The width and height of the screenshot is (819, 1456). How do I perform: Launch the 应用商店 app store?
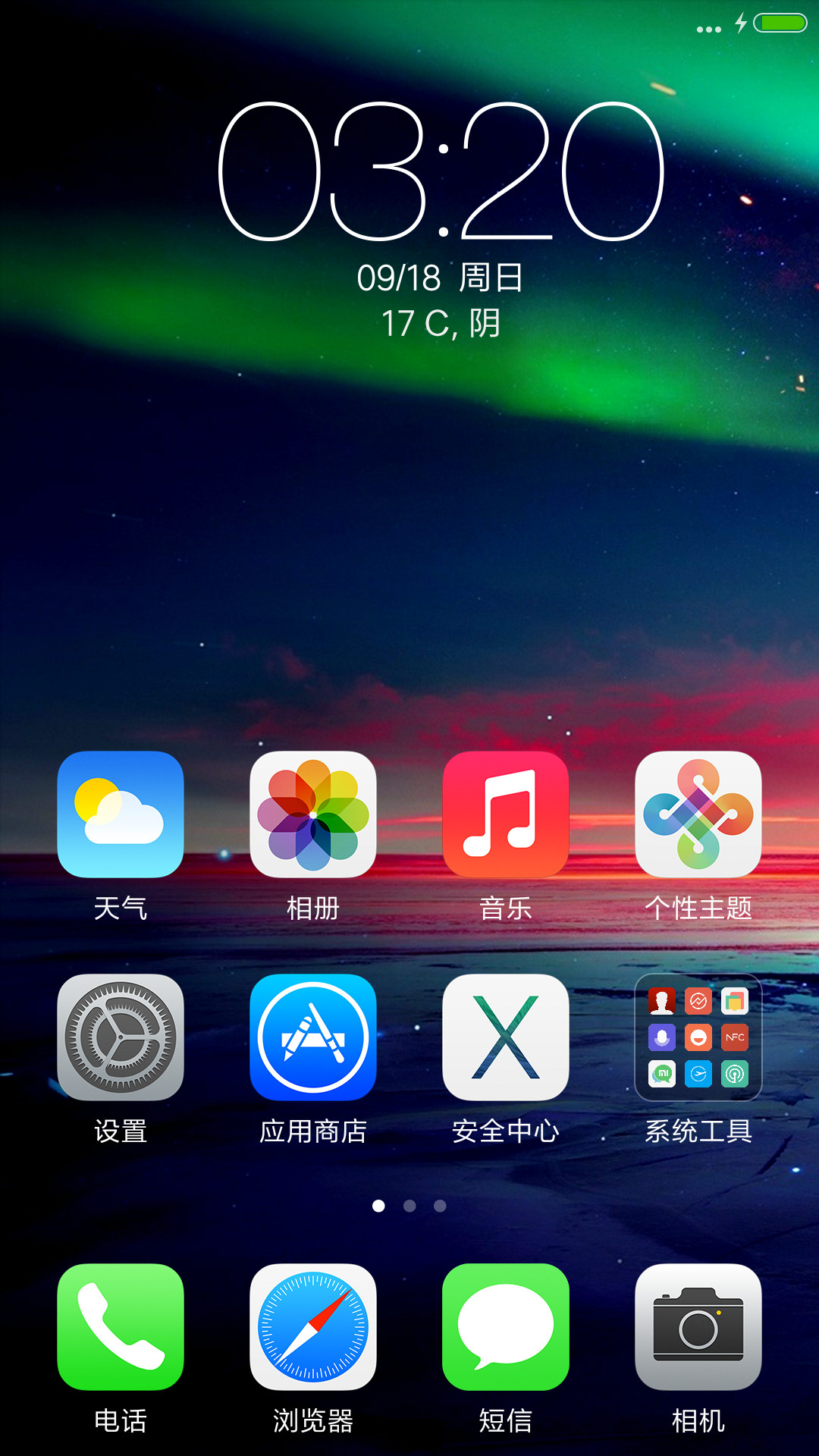pyautogui.click(x=313, y=1037)
